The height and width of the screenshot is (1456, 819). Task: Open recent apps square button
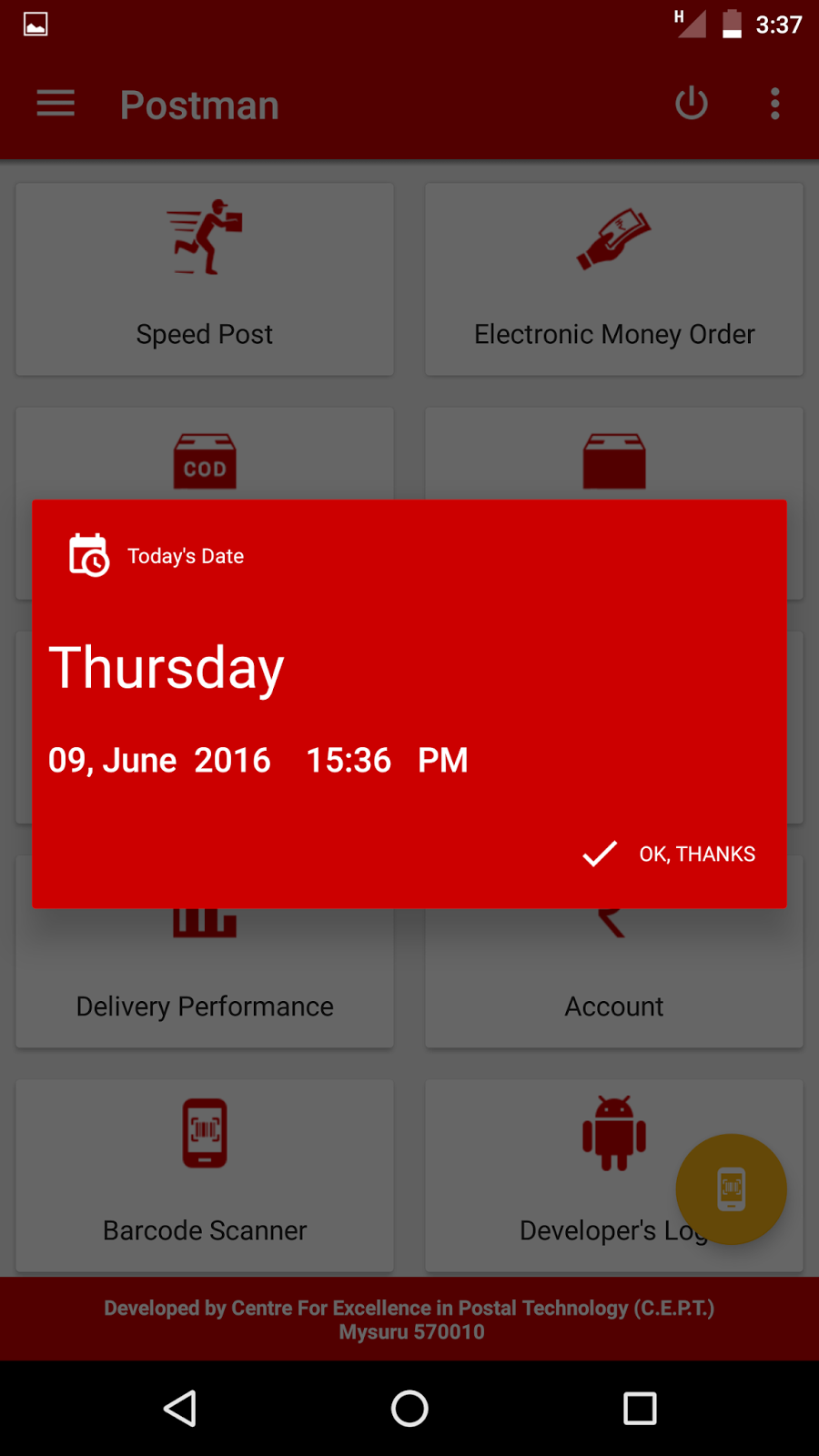(x=639, y=1408)
